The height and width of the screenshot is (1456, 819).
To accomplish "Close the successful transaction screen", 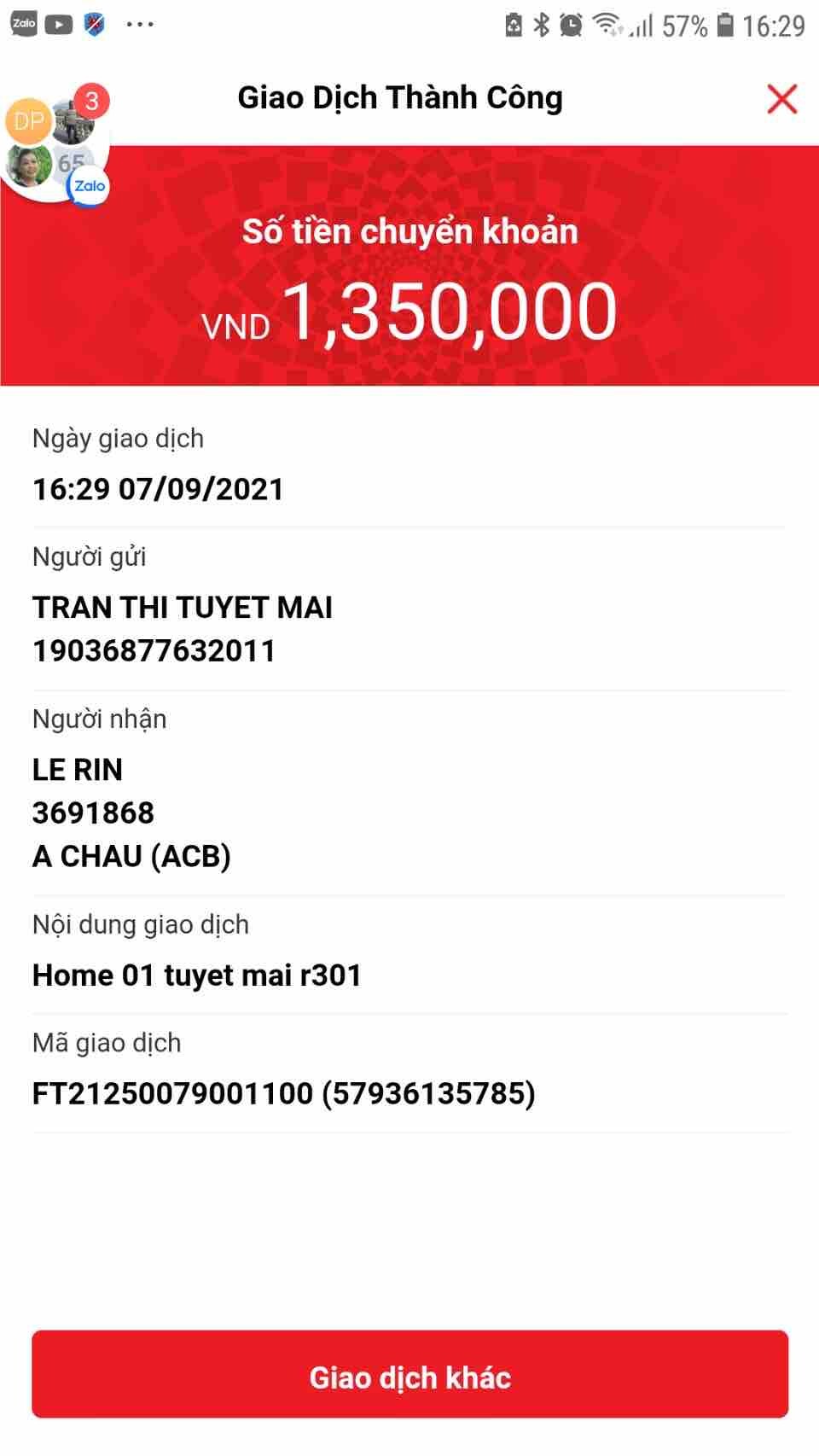I will pos(781,99).
